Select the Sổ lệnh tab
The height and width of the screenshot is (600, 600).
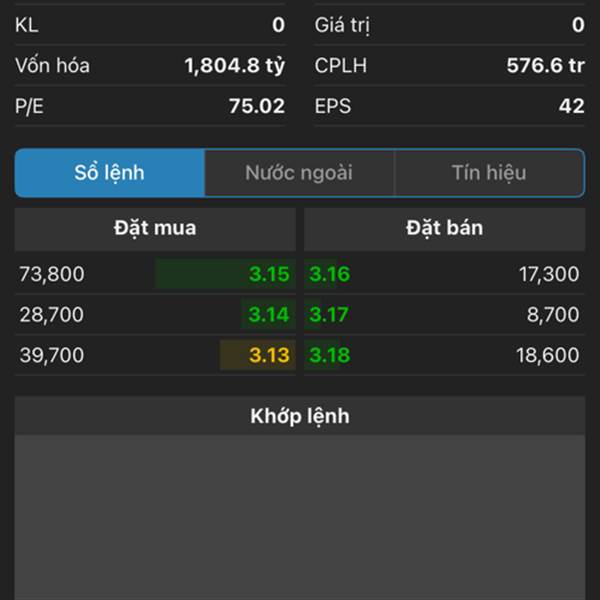(x=110, y=173)
